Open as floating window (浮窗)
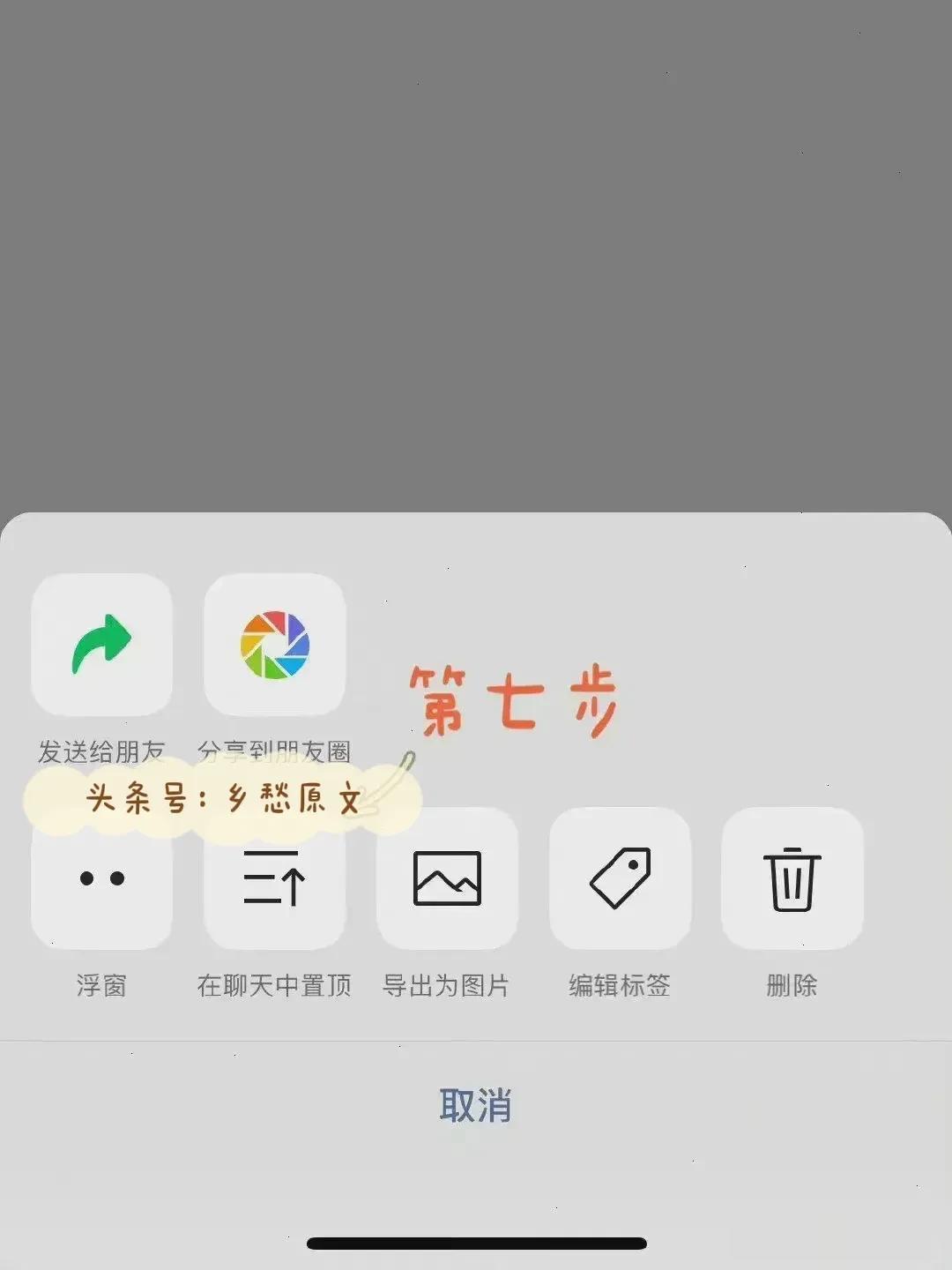 pyautogui.click(x=101, y=879)
